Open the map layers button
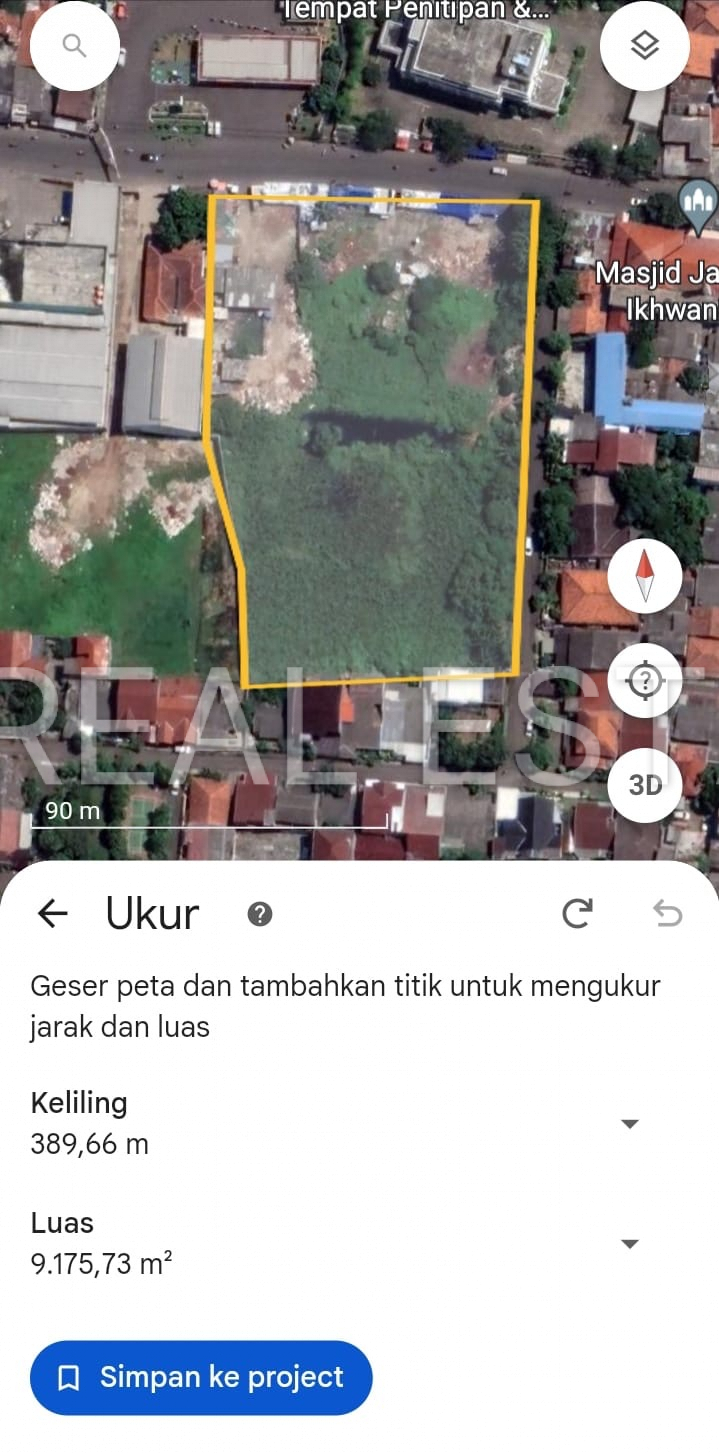The height and width of the screenshot is (1453, 719). [x=645, y=45]
